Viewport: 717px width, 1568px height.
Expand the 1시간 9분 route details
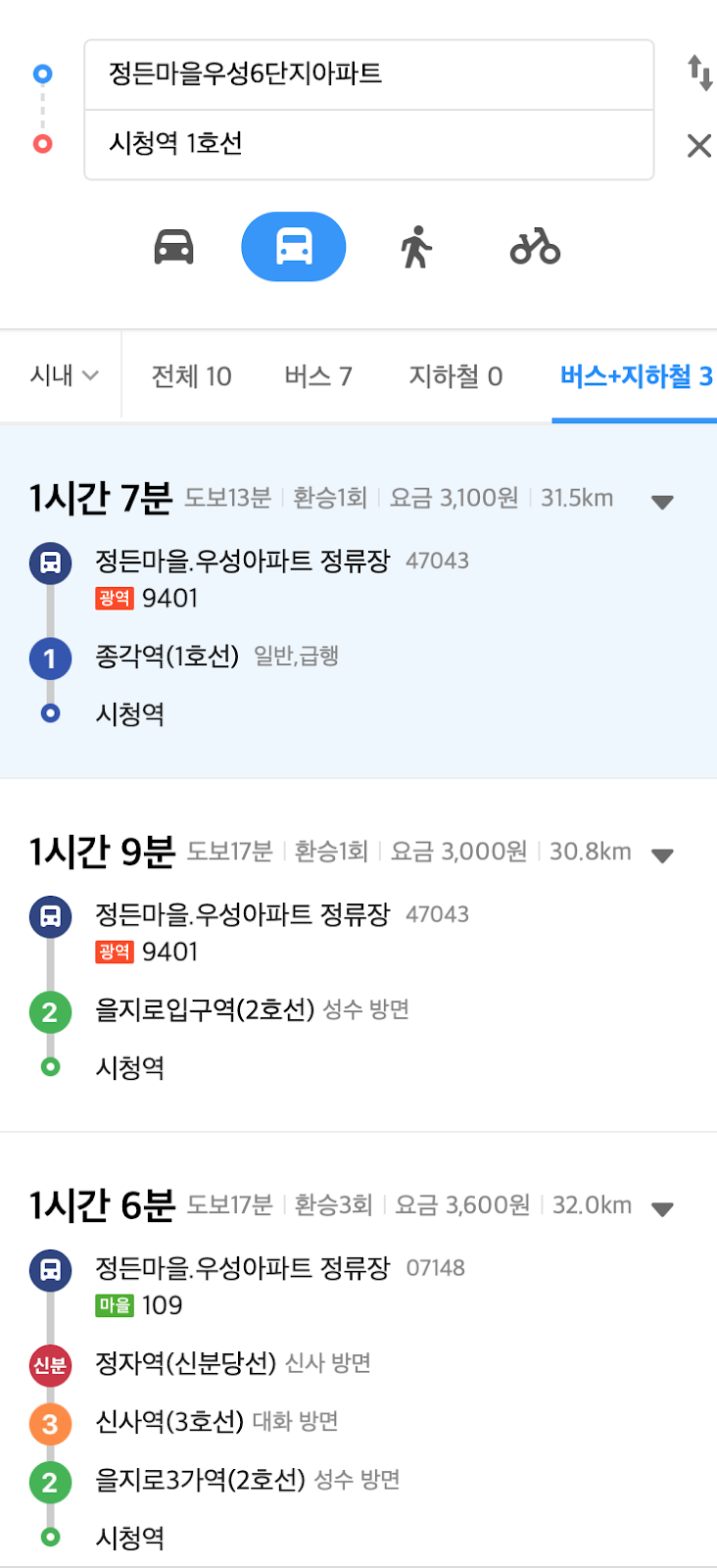(x=662, y=856)
